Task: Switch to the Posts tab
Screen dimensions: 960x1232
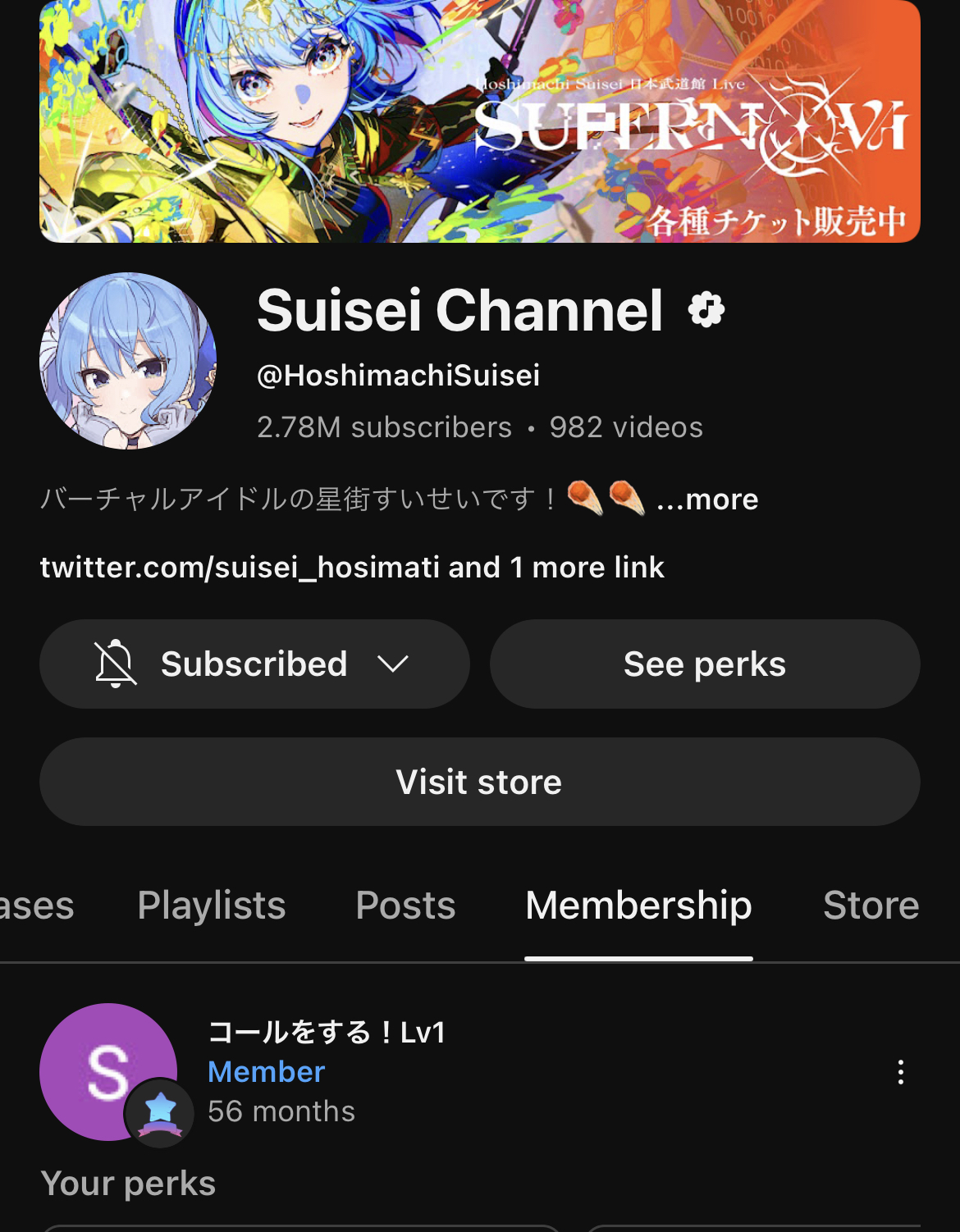Action: pyautogui.click(x=405, y=906)
